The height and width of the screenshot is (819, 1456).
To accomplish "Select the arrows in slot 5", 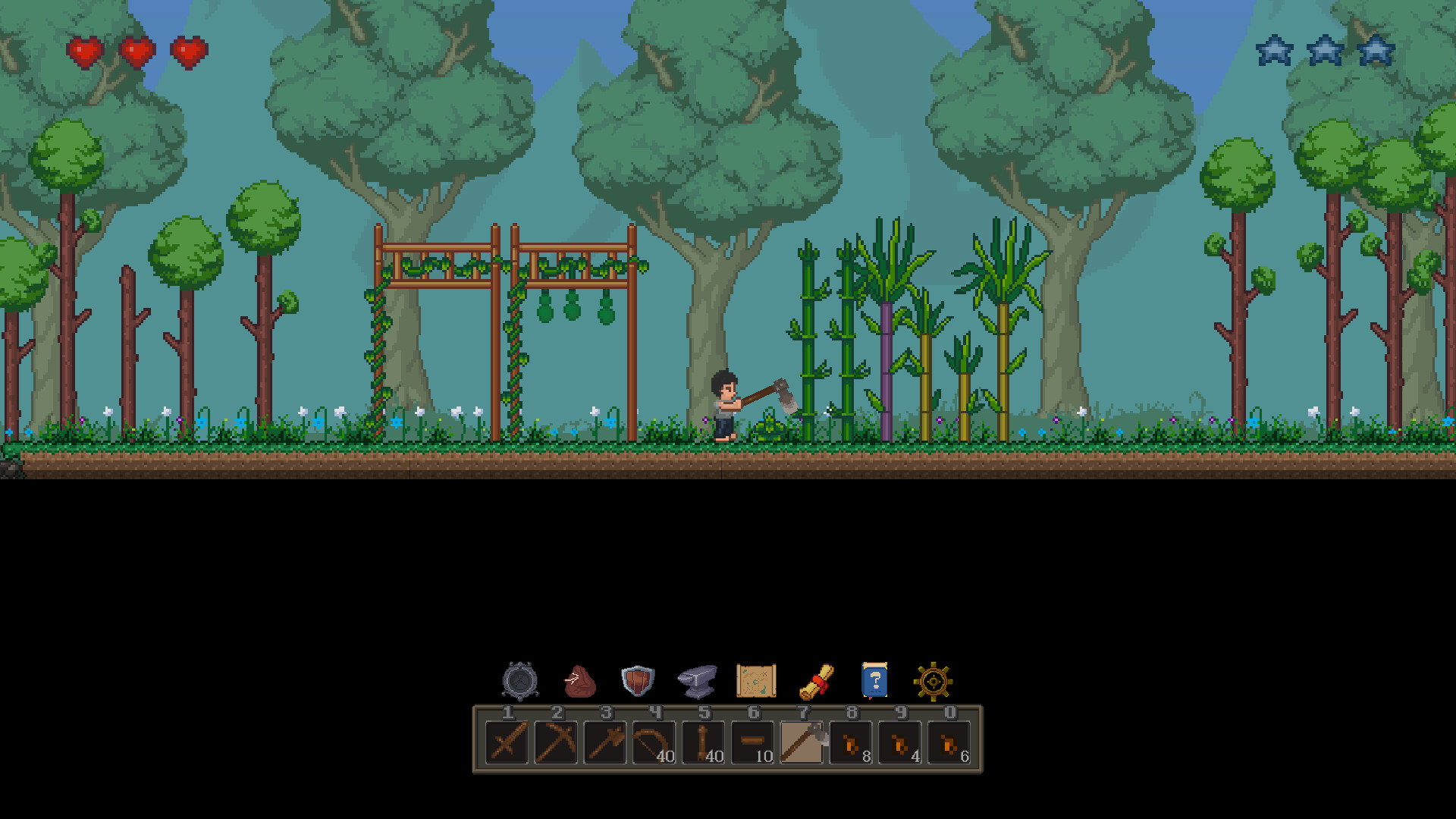I will [x=703, y=742].
